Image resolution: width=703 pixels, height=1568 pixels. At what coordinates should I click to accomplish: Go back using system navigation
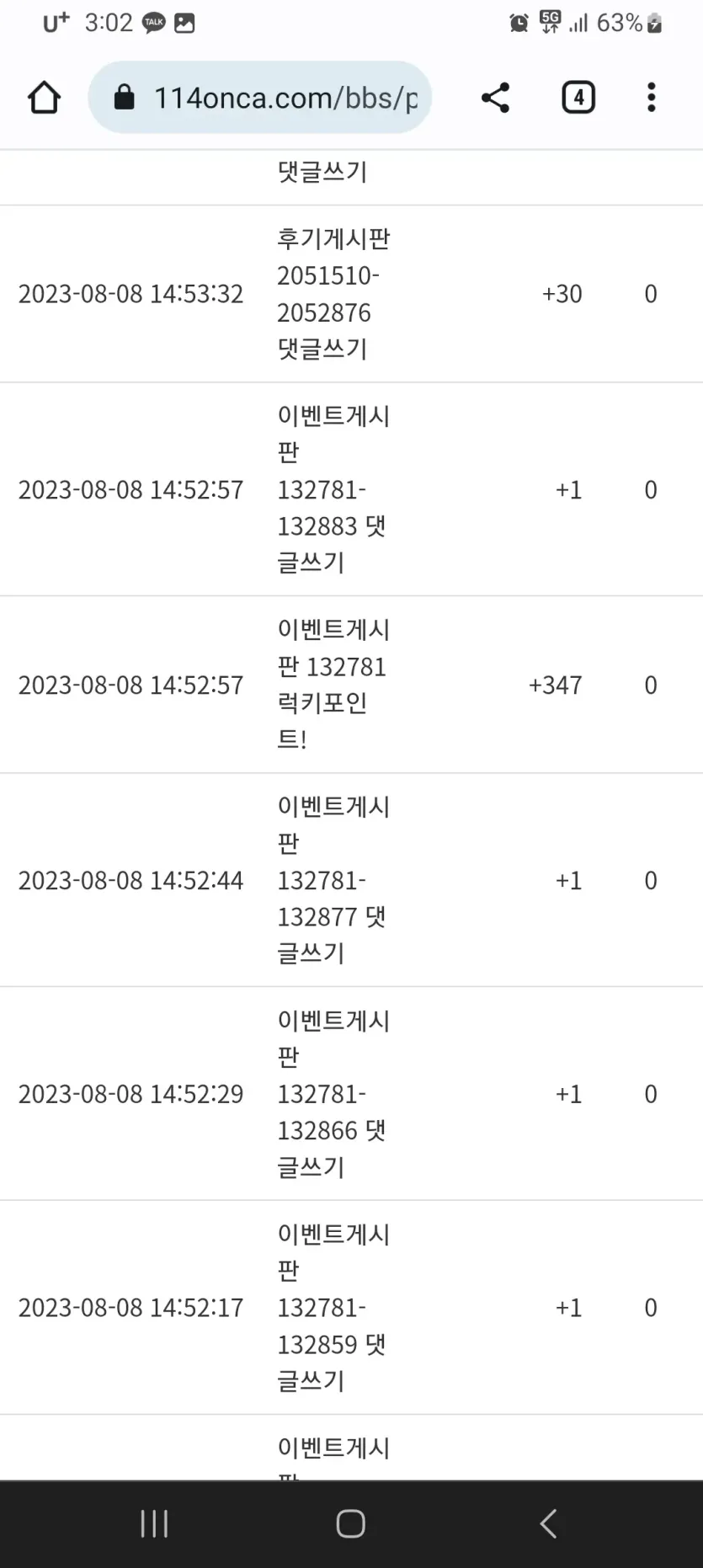[548, 1523]
